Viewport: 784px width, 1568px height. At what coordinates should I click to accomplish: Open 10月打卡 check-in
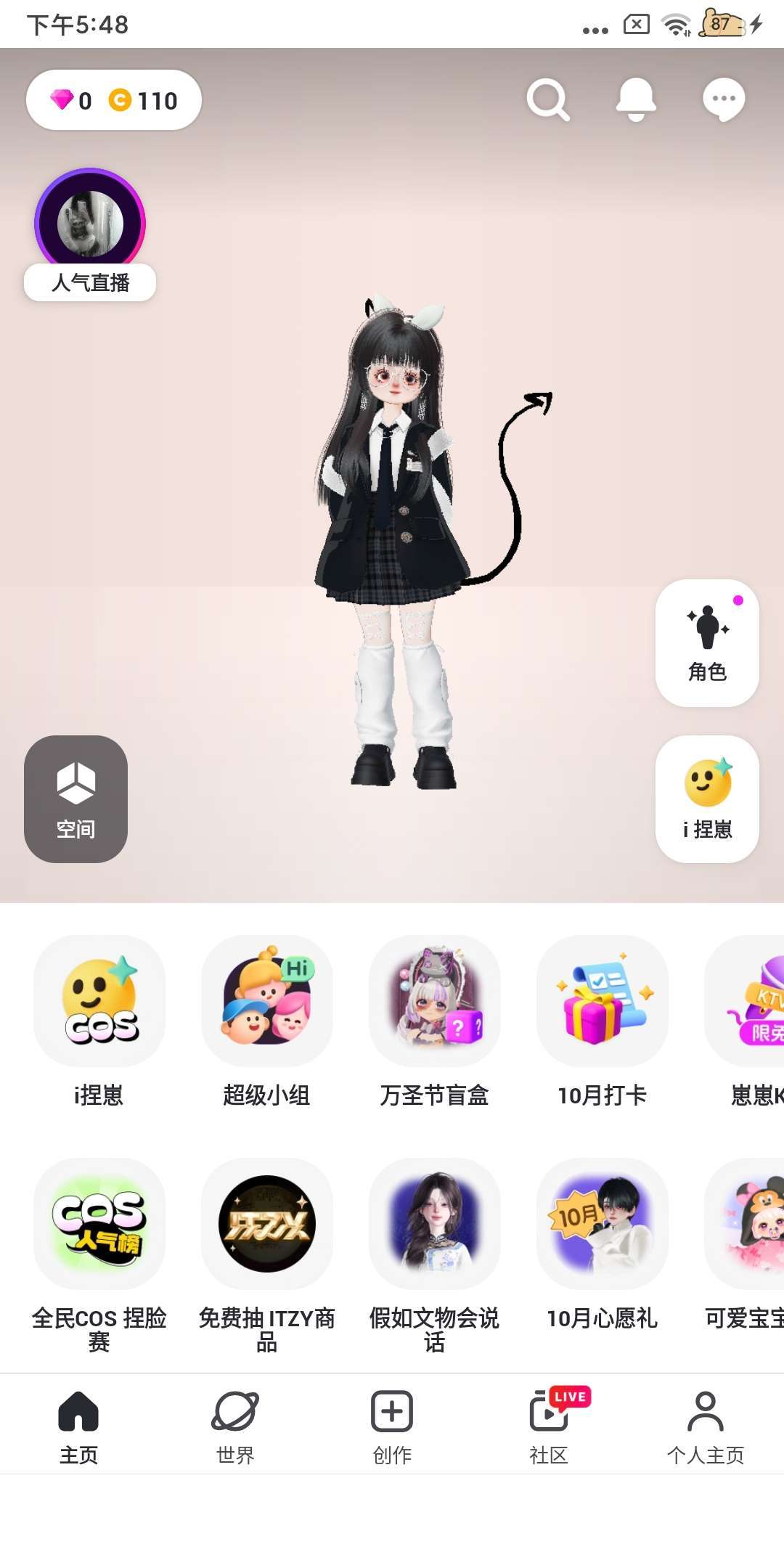(x=602, y=1002)
